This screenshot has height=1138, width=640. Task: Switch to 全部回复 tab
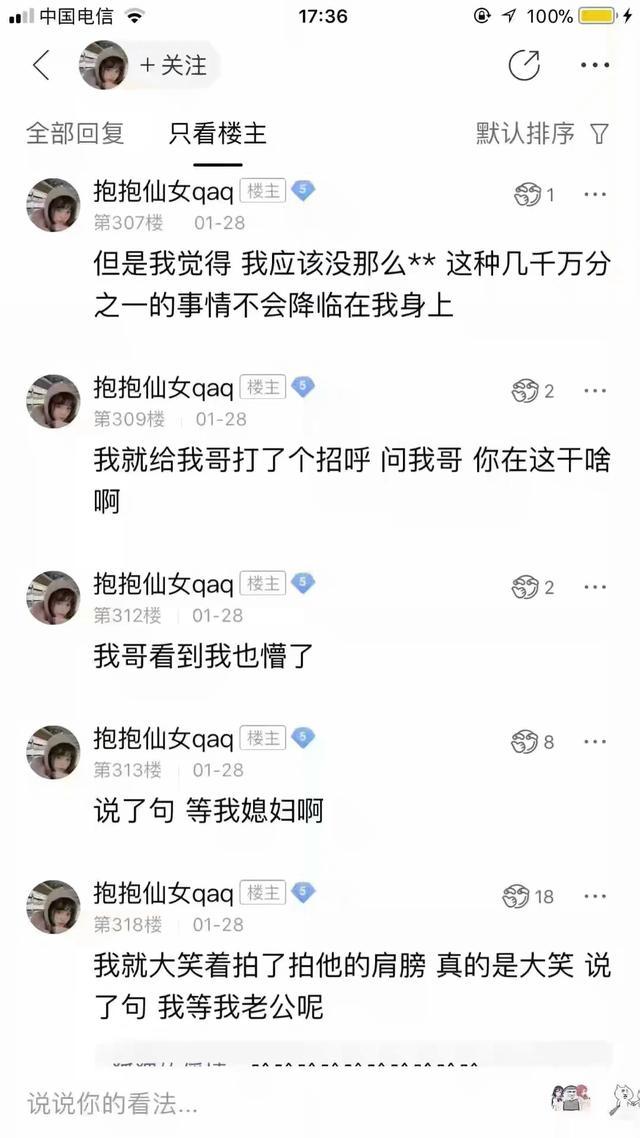pos(75,133)
